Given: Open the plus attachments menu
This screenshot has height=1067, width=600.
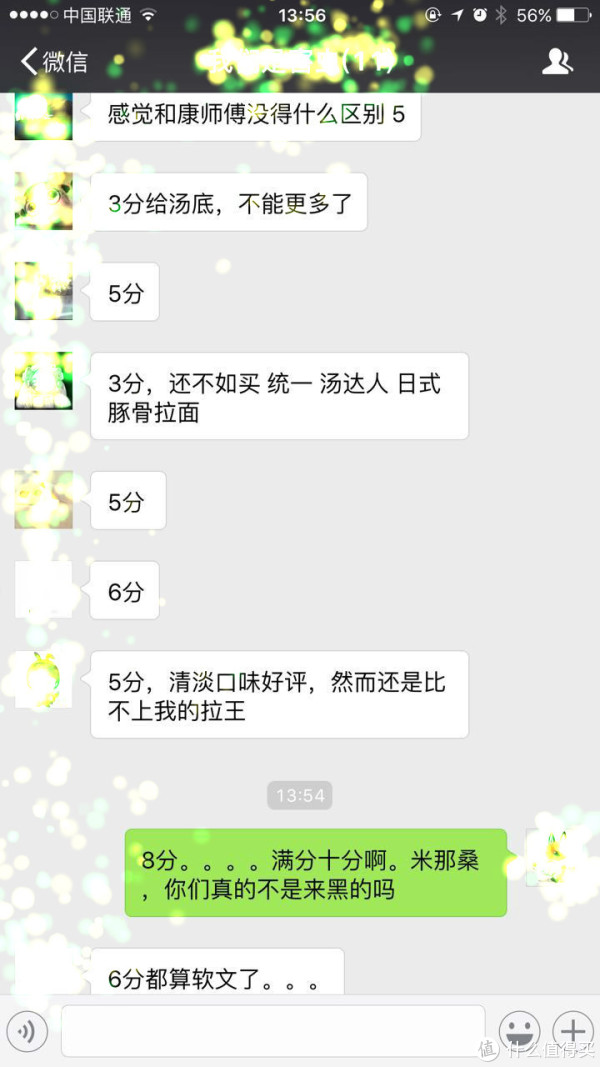Looking at the screenshot, I should (573, 1030).
